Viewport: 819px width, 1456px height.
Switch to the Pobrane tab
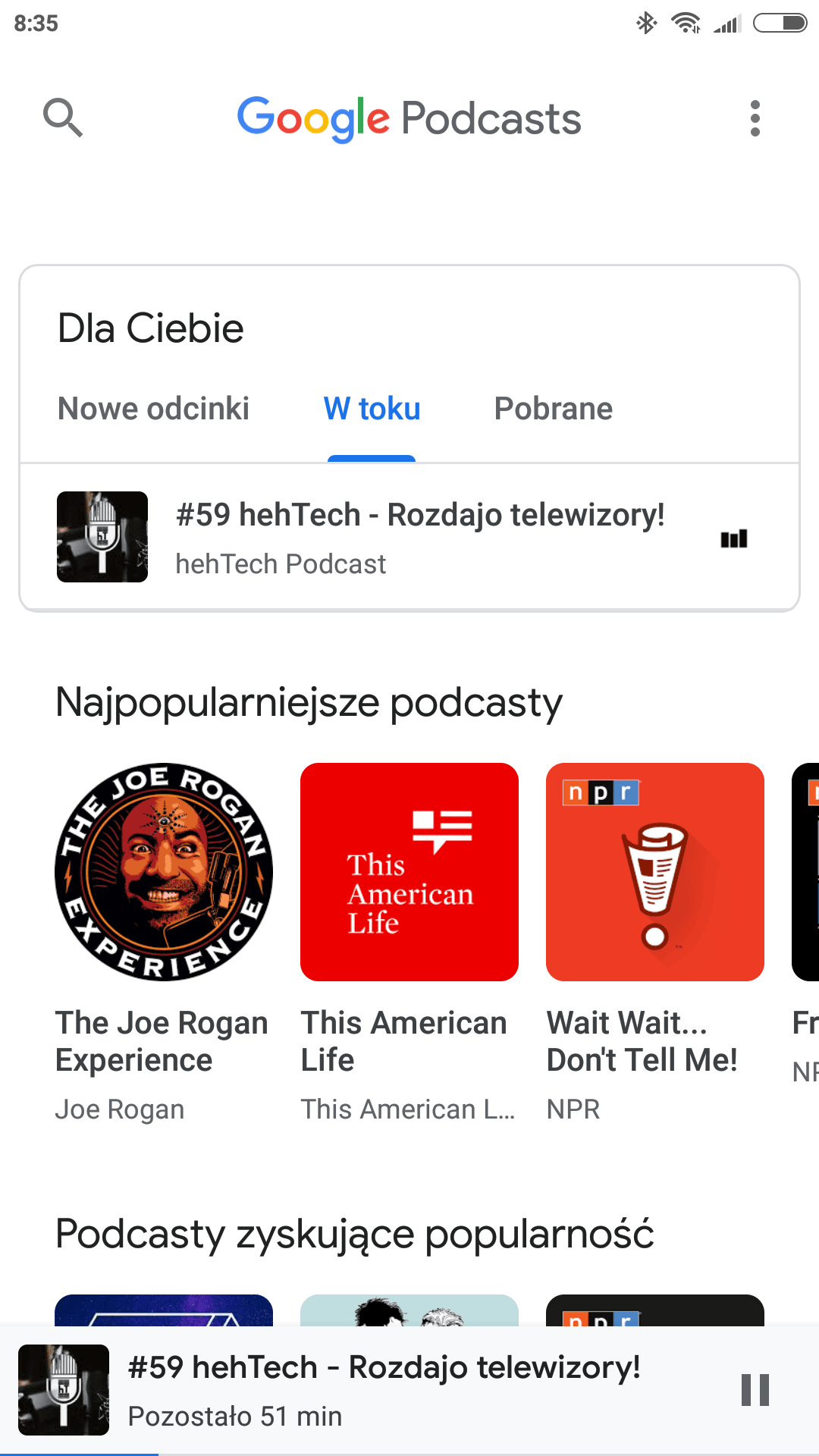coord(553,409)
